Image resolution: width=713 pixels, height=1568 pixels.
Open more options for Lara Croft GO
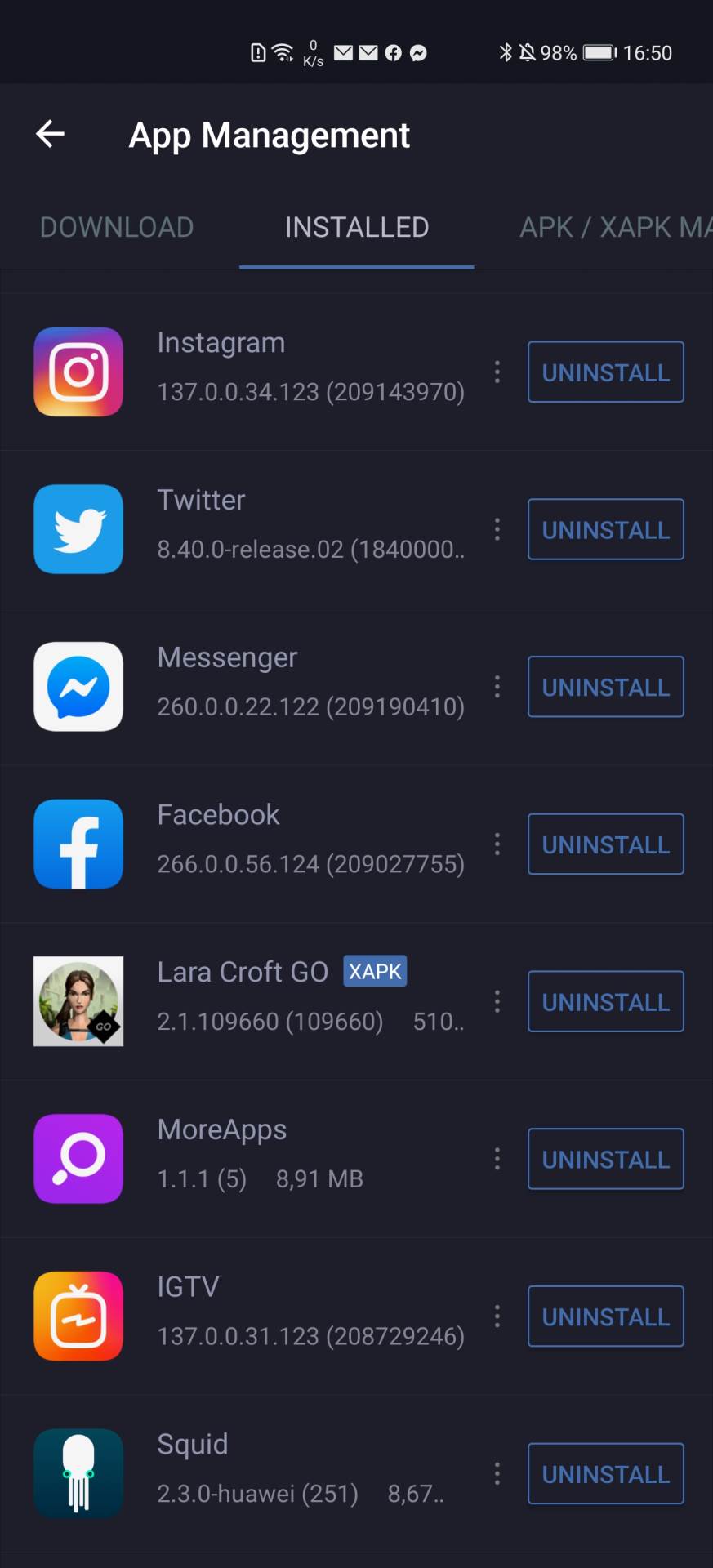coord(497,1001)
